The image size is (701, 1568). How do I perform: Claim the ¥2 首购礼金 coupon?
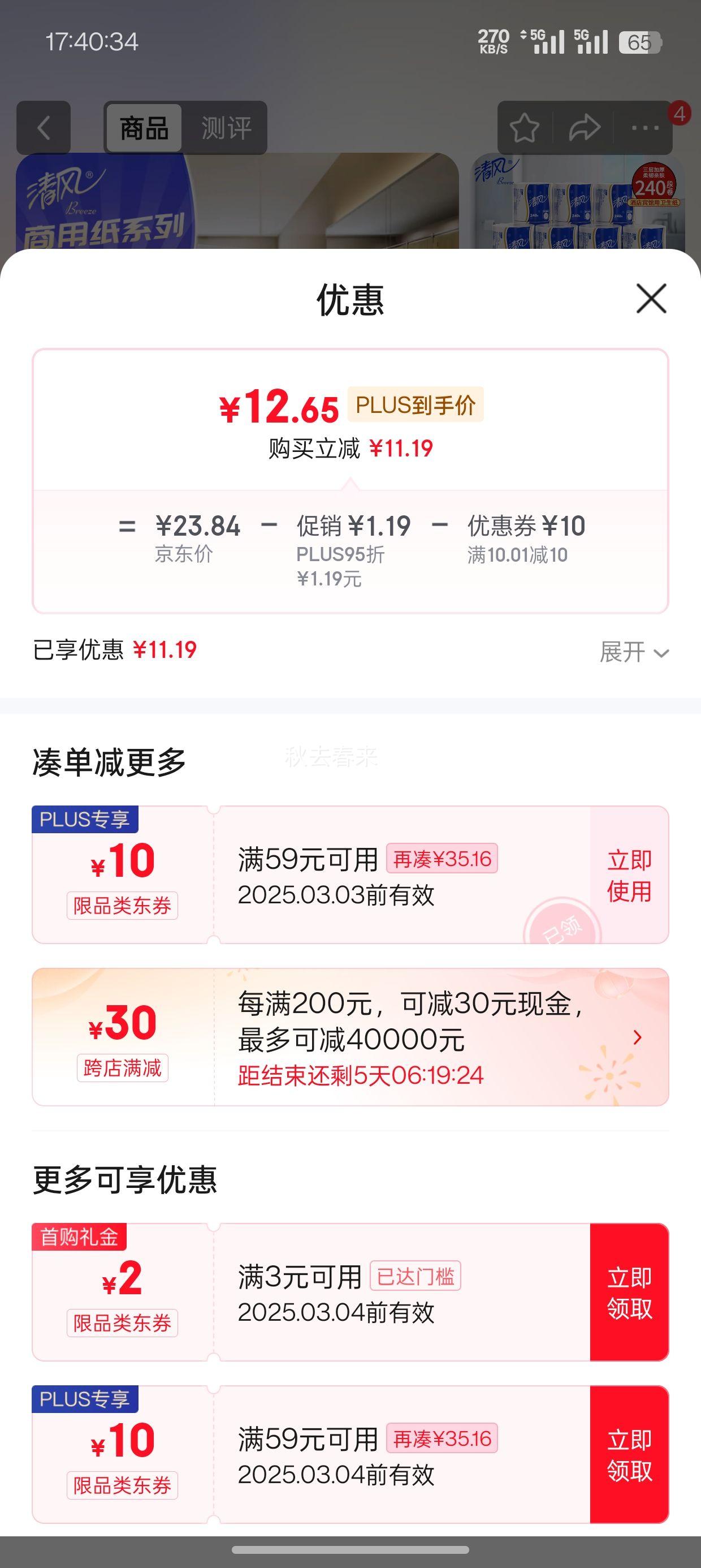[x=630, y=1290]
